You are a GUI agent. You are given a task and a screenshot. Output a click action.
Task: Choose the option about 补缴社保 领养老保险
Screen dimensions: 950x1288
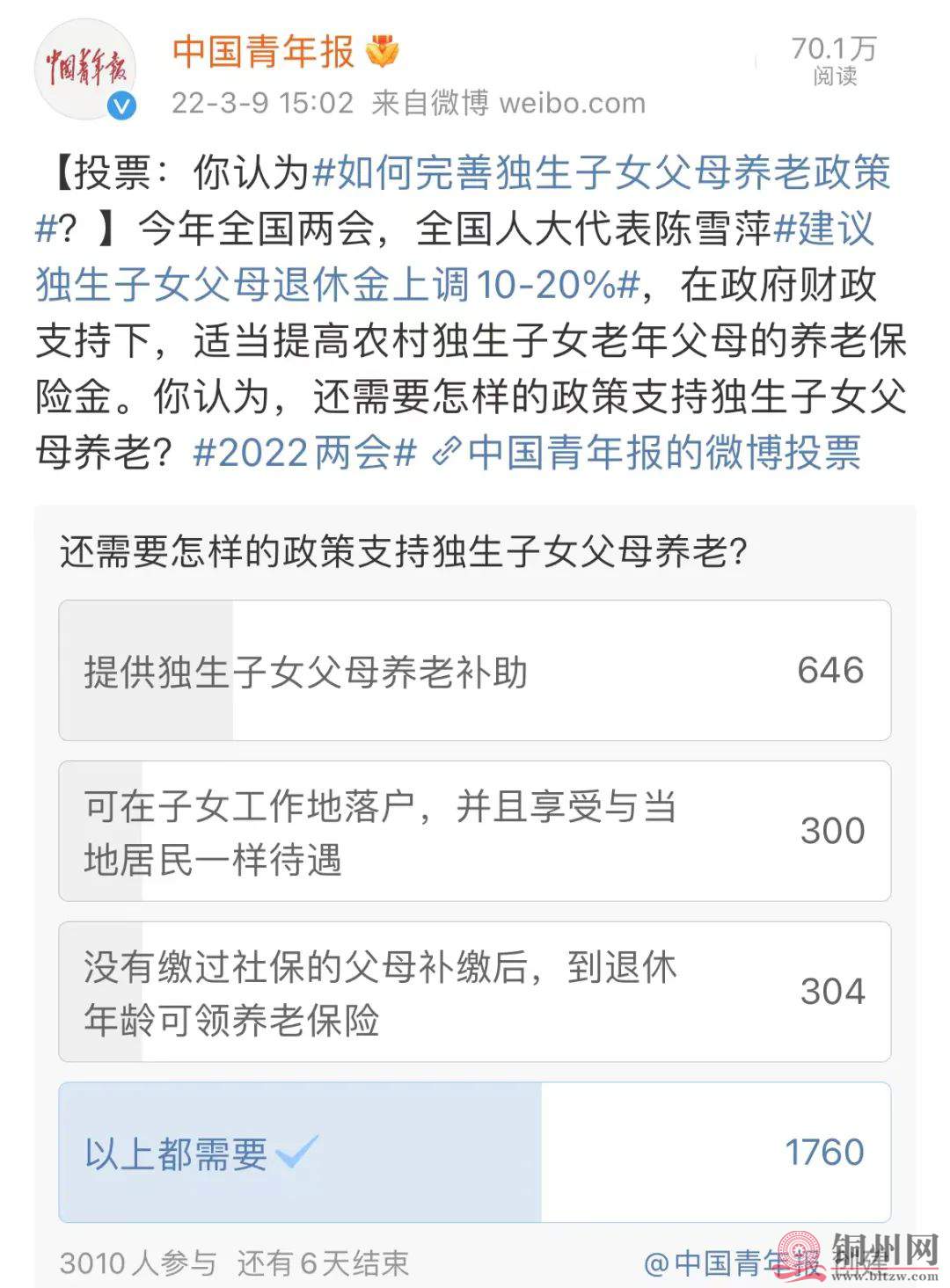click(x=475, y=992)
